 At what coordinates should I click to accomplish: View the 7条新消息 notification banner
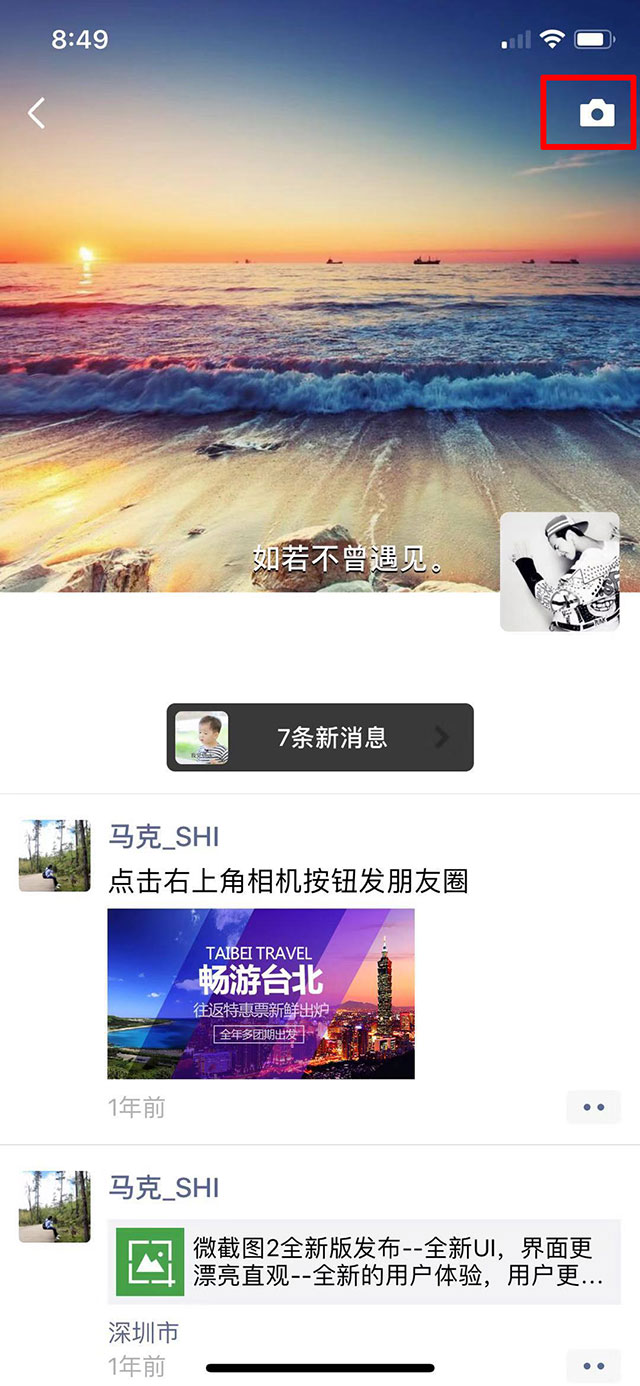pyautogui.click(x=320, y=738)
